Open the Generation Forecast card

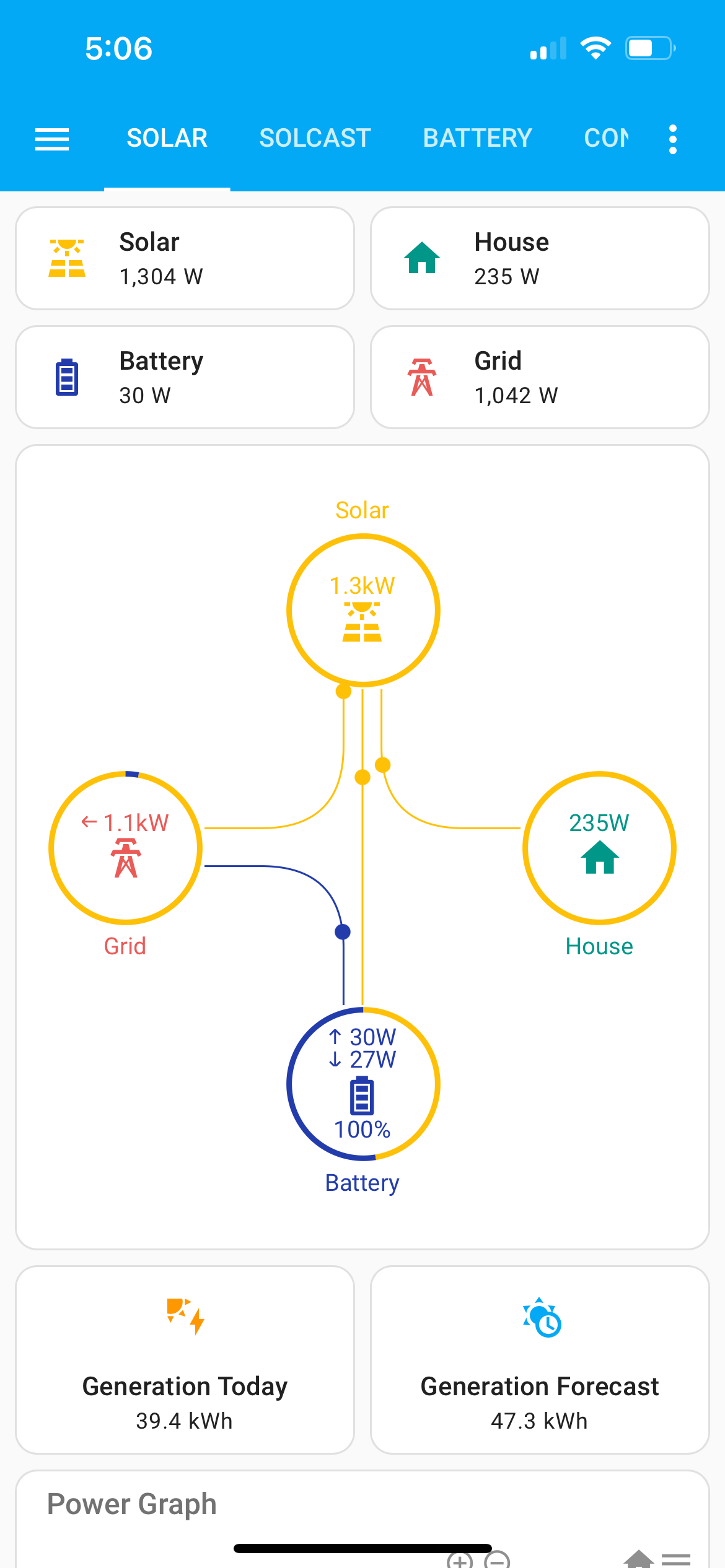[x=540, y=1360]
